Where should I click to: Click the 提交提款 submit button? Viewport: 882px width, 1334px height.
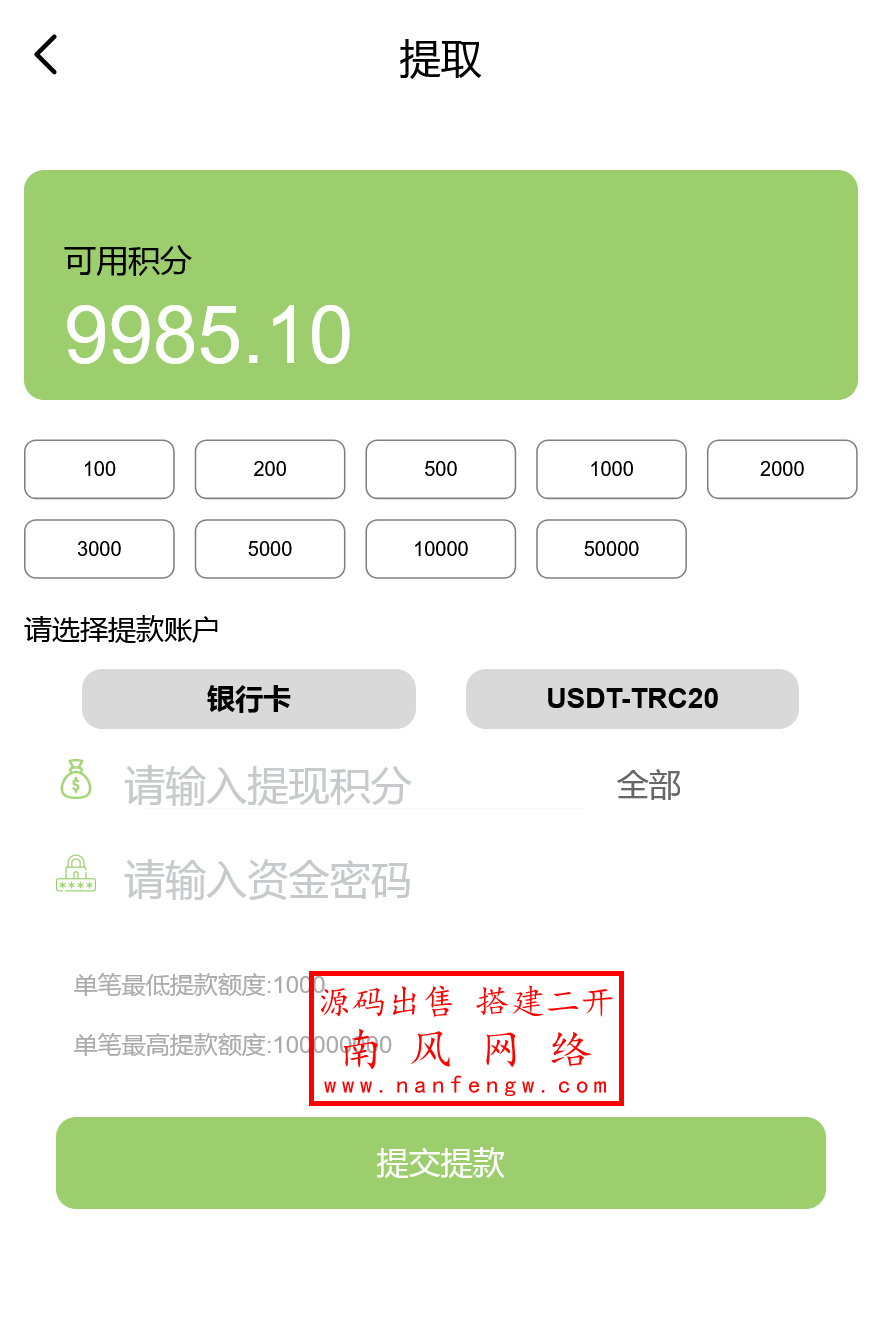tap(441, 1163)
